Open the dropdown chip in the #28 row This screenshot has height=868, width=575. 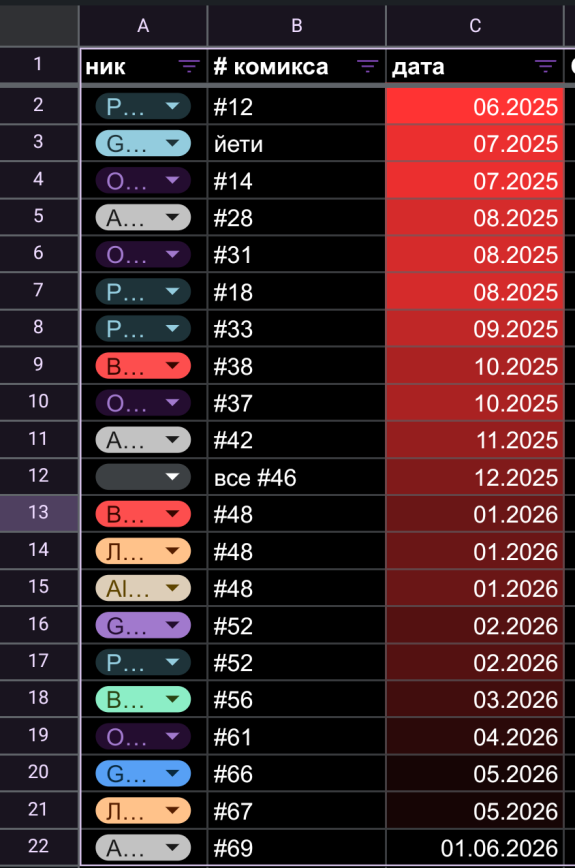pos(143,218)
